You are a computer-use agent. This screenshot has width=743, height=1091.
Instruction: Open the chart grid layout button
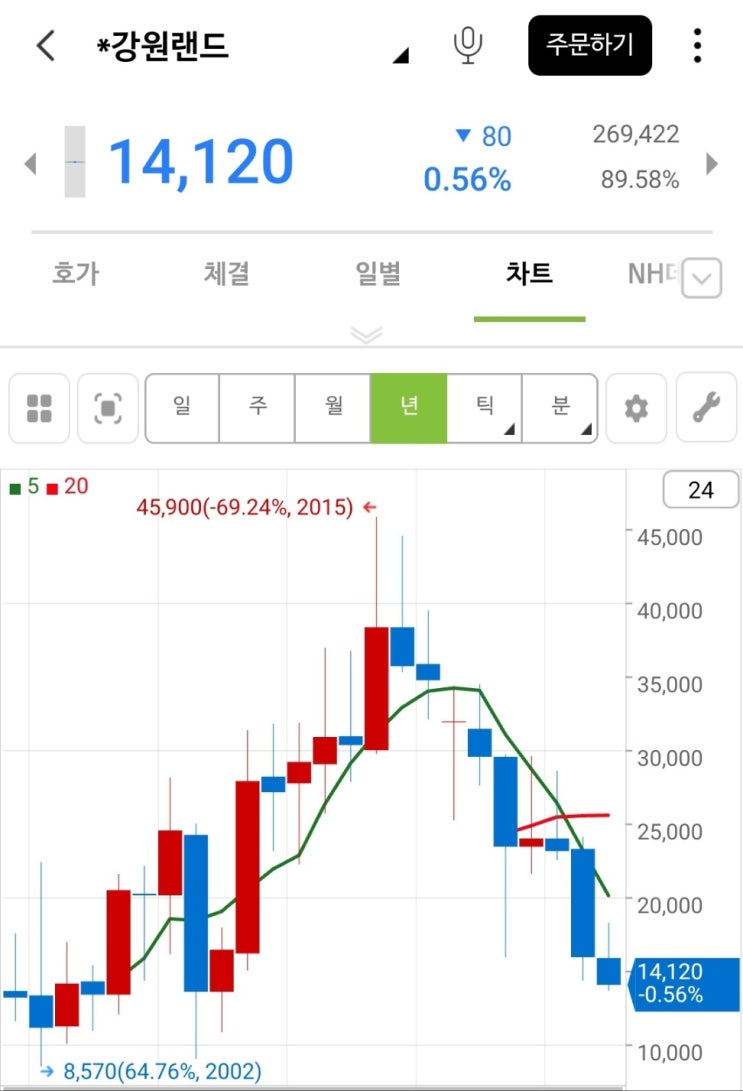click(39, 408)
